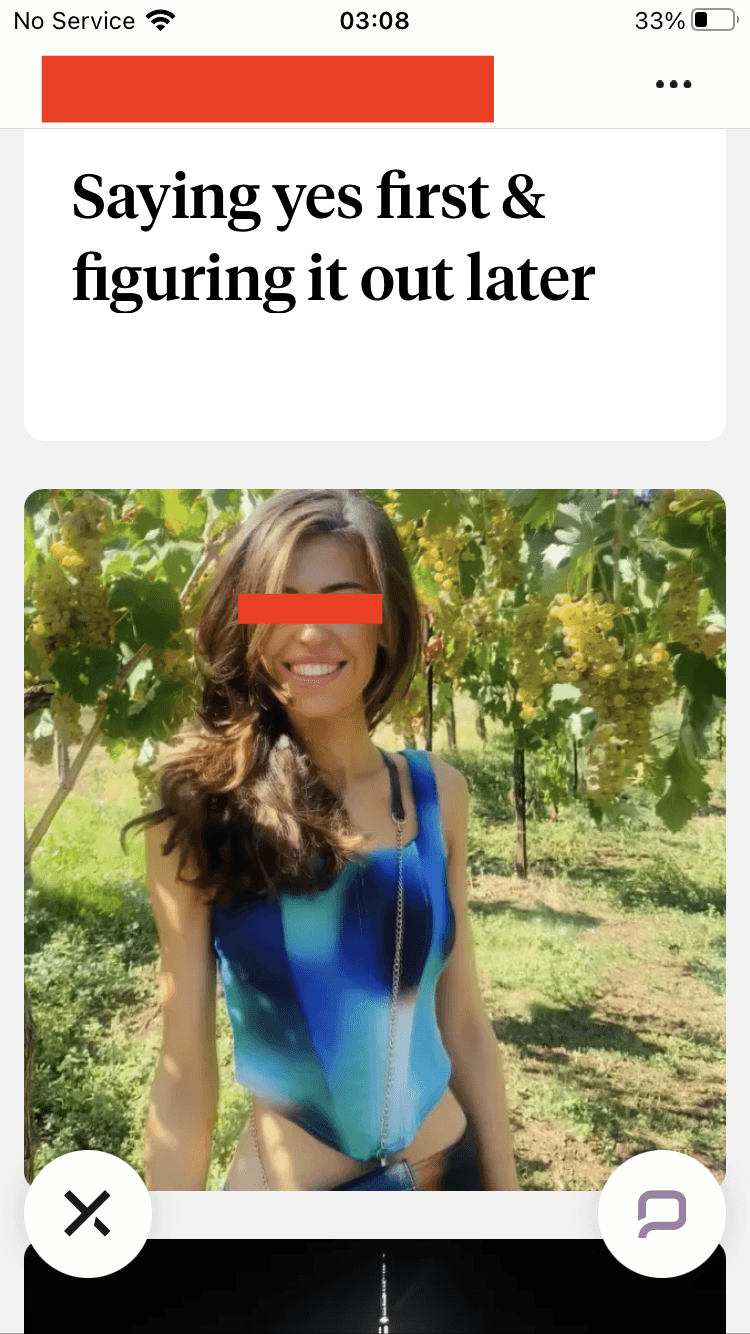This screenshot has width=750, height=1334.
Task: Tap the Wi-Fi icon in the status bar
Action: 160,18
